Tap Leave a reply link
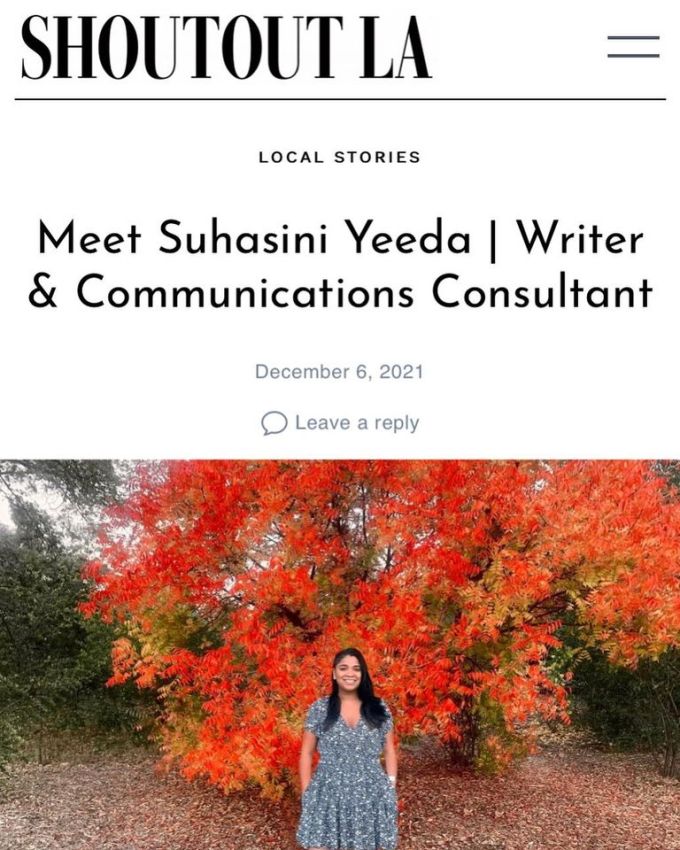 (355, 423)
